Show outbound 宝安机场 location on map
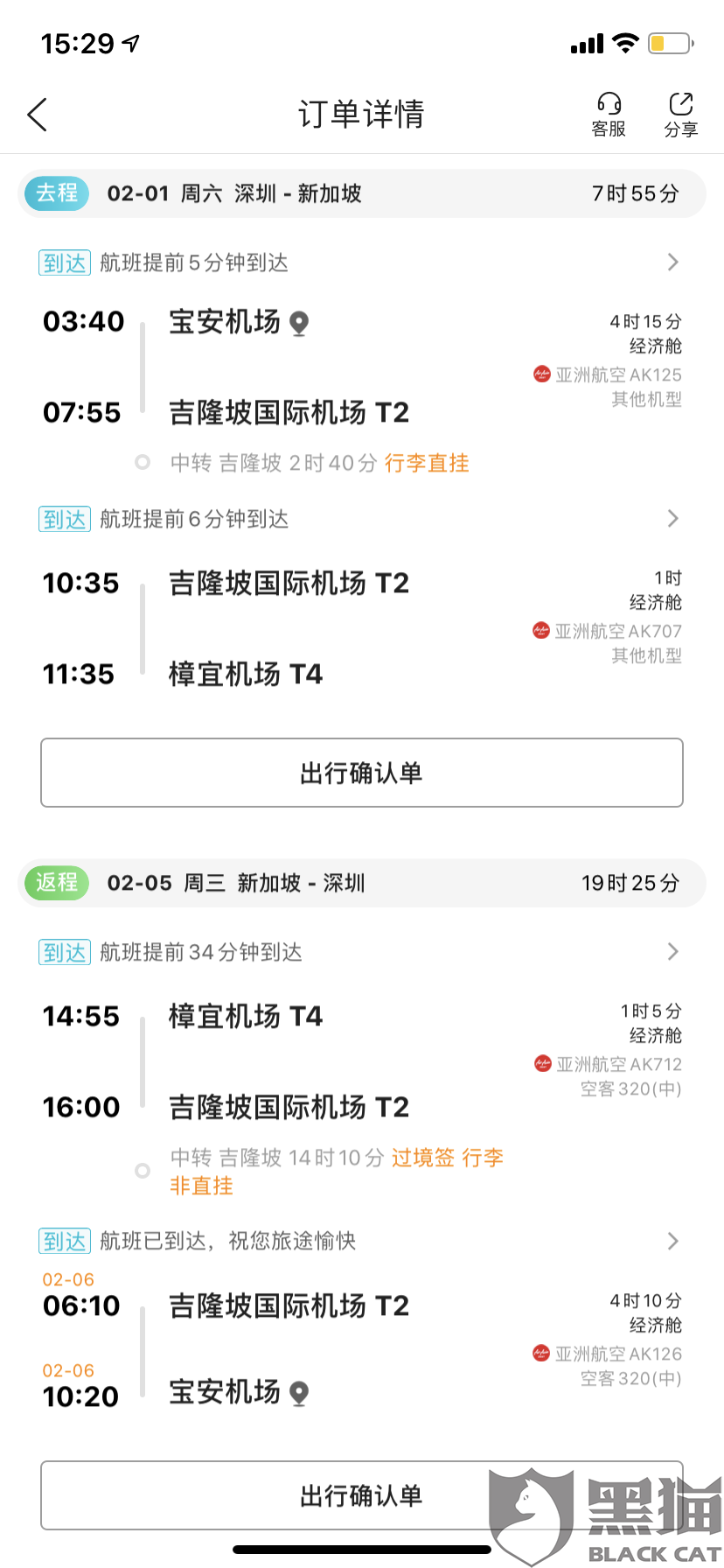This screenshot has height=1568, width=724. [x=299, y=323]
